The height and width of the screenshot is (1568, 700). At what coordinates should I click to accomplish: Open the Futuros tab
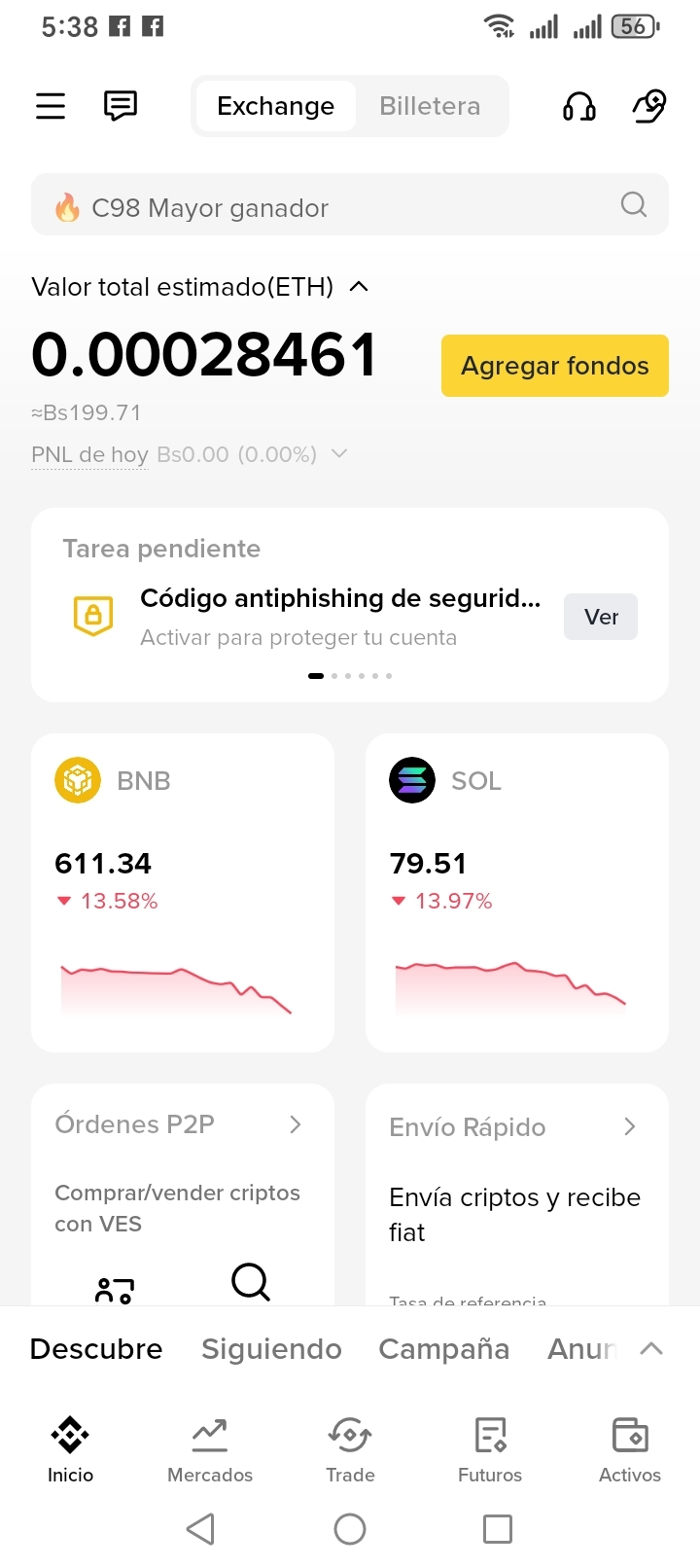[x=490, y=1449]
